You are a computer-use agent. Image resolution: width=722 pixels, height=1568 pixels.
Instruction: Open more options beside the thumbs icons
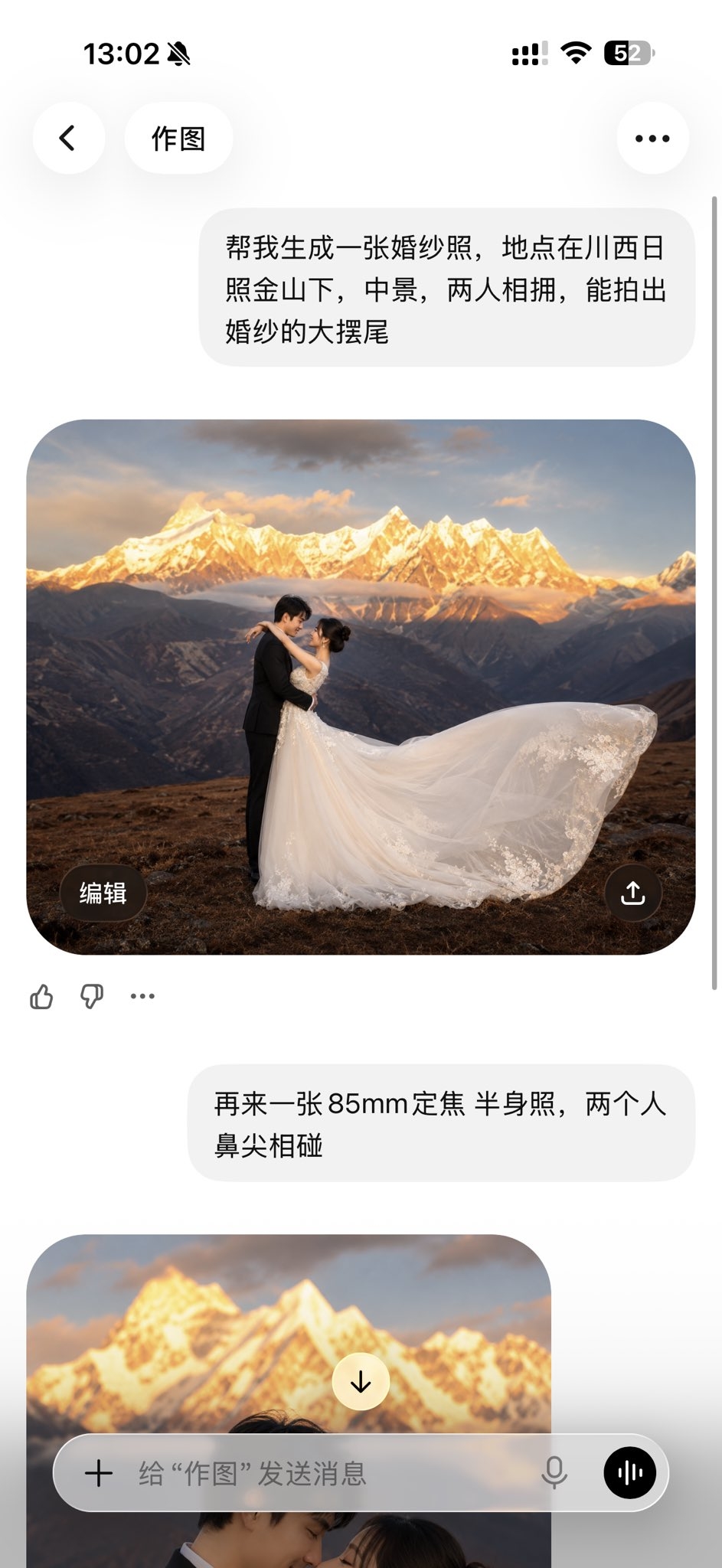point(142,996)
